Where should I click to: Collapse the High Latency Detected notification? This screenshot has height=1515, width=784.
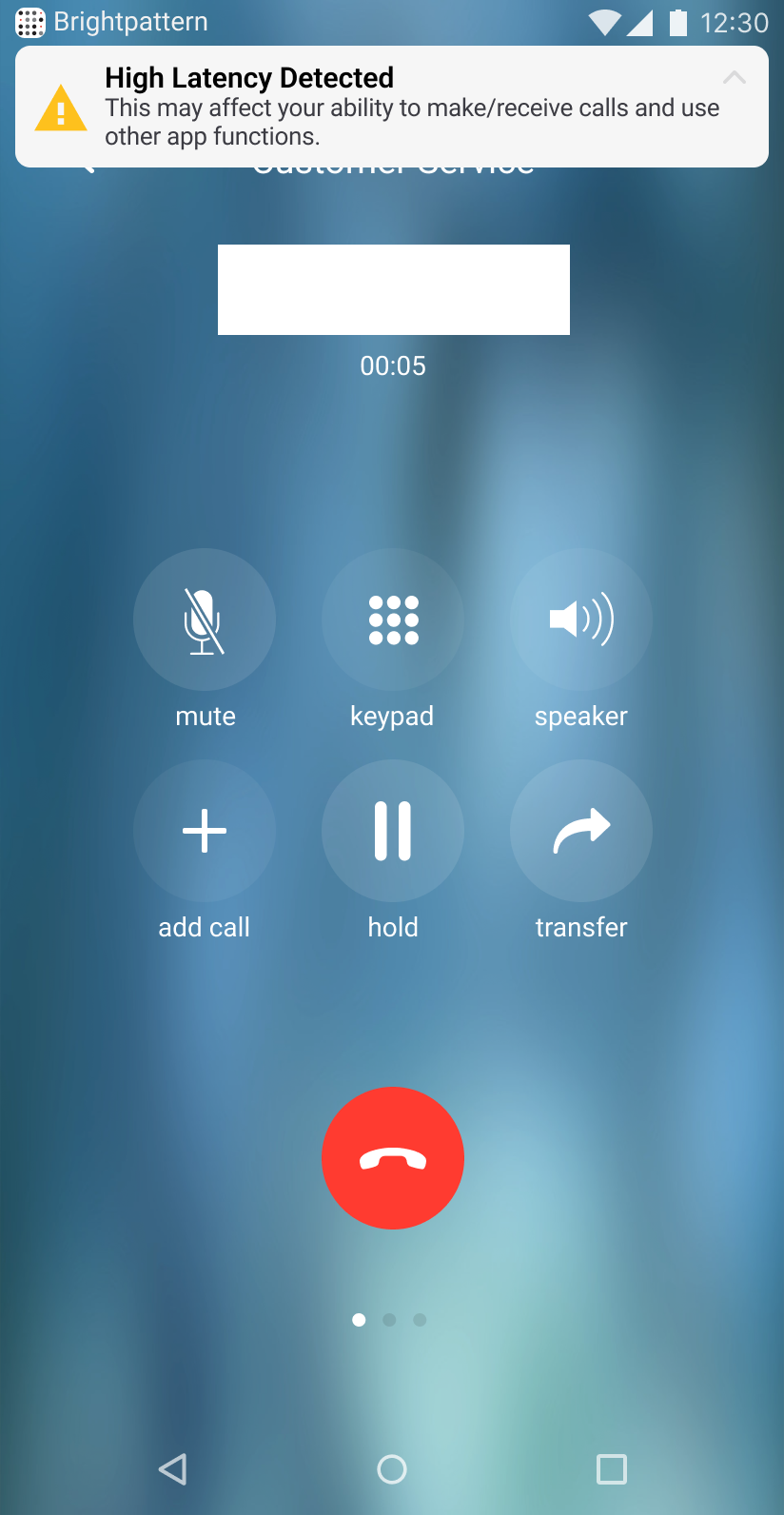click(734, 78)
